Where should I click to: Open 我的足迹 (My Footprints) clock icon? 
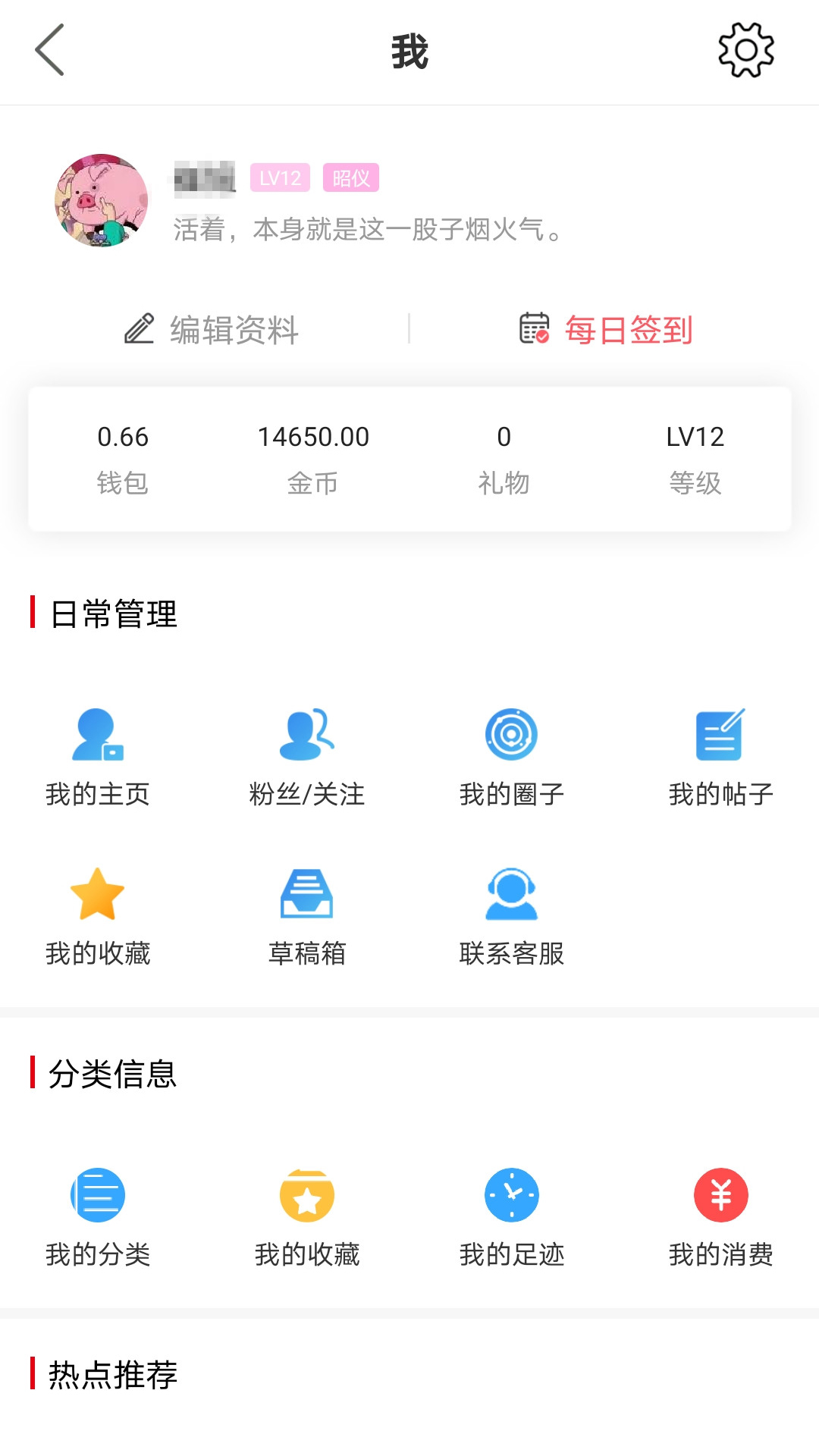[512, 1194]
